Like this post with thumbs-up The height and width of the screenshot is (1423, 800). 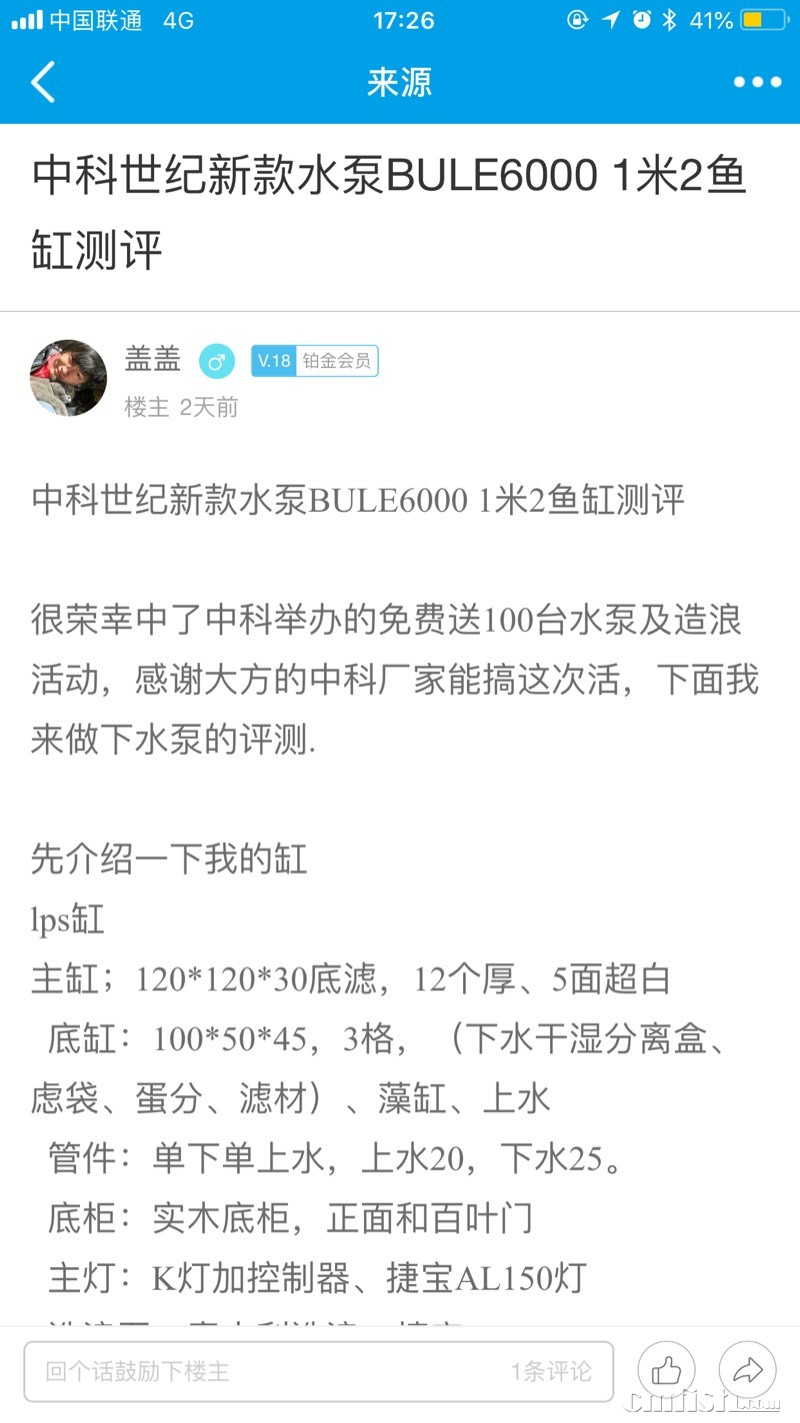click(x=666, y=1371)
